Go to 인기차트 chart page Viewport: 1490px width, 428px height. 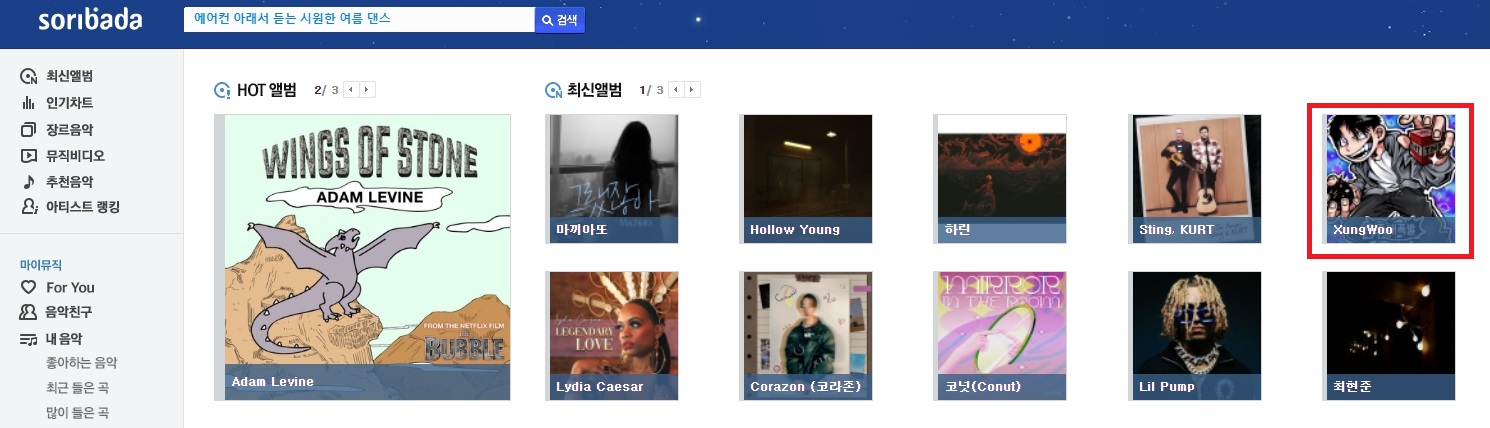coord(70,102)
